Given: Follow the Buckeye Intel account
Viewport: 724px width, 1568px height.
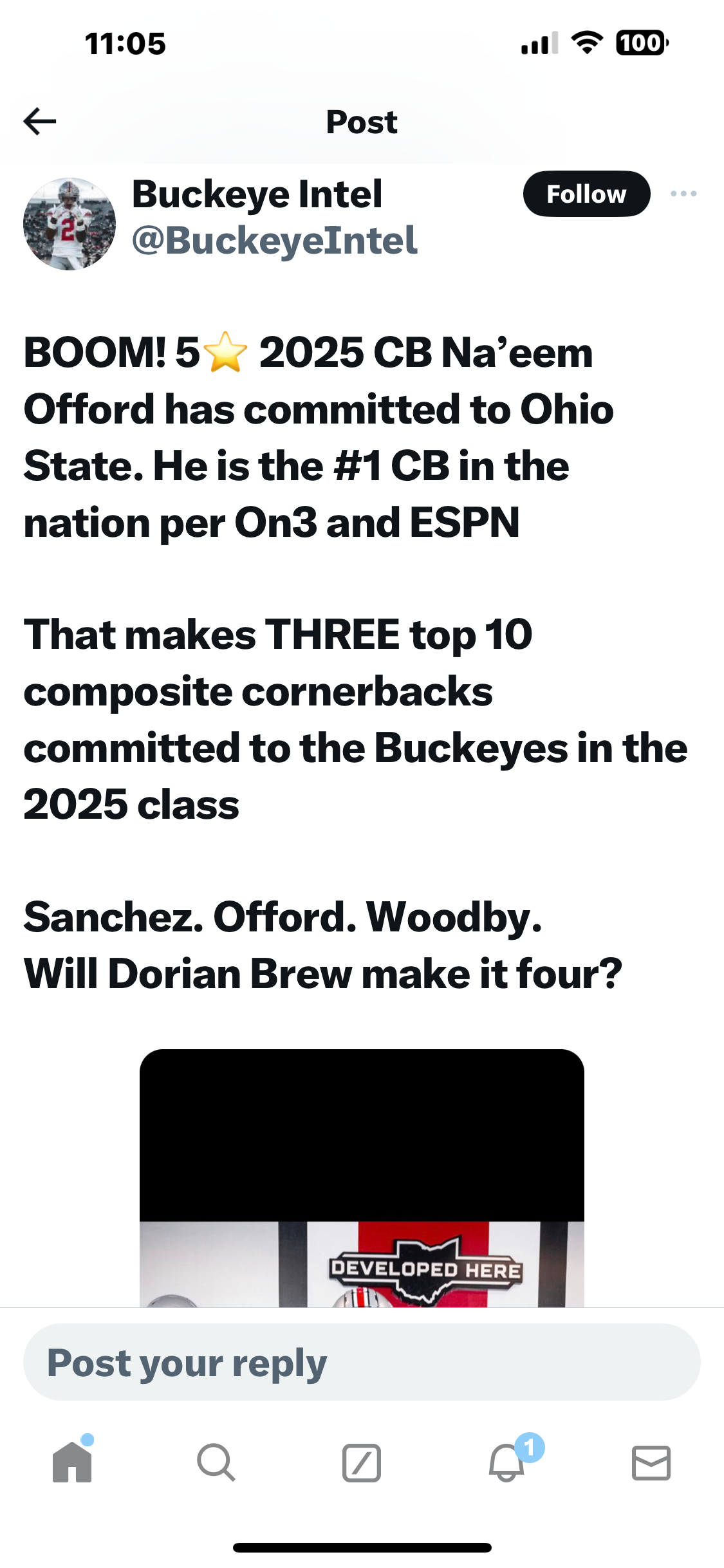Looking at the screenshot, I should 586,194.
